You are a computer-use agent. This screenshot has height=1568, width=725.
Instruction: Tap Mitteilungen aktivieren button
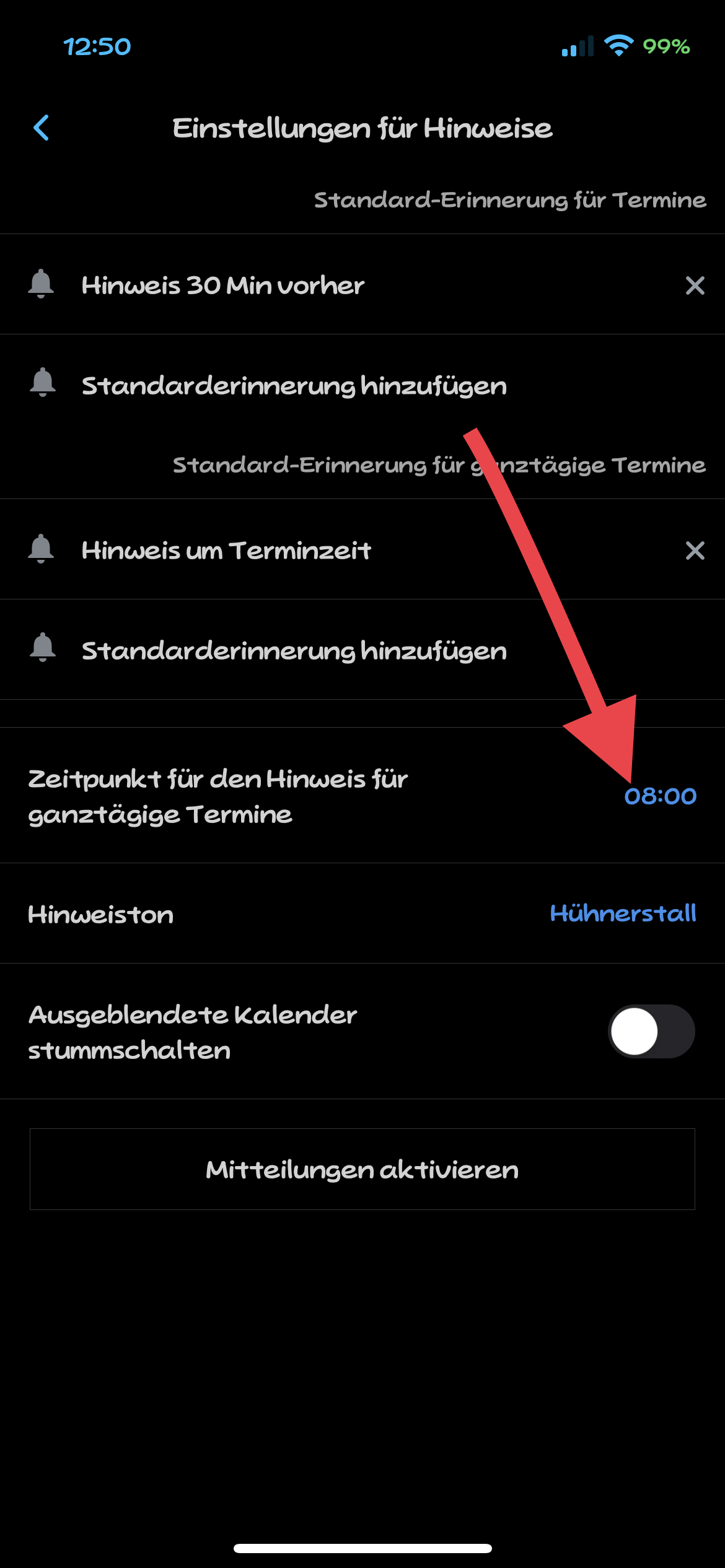coord(362,1169)
